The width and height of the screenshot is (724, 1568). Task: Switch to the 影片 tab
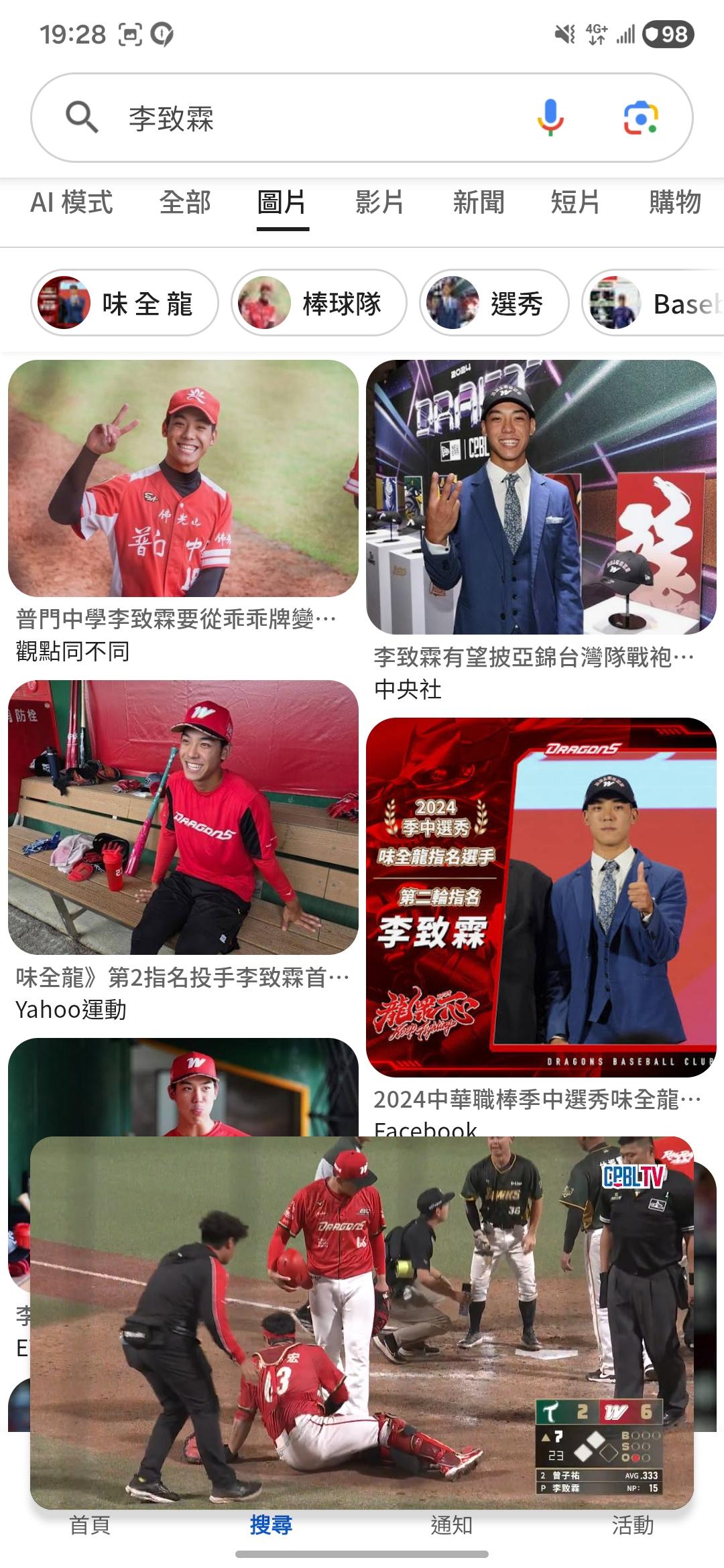[x=379, y=202]
